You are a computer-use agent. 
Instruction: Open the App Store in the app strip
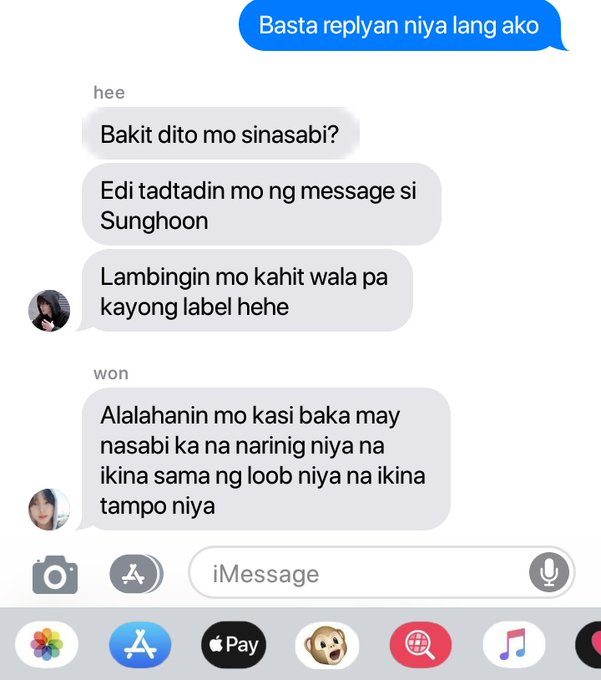pos(140,645)
